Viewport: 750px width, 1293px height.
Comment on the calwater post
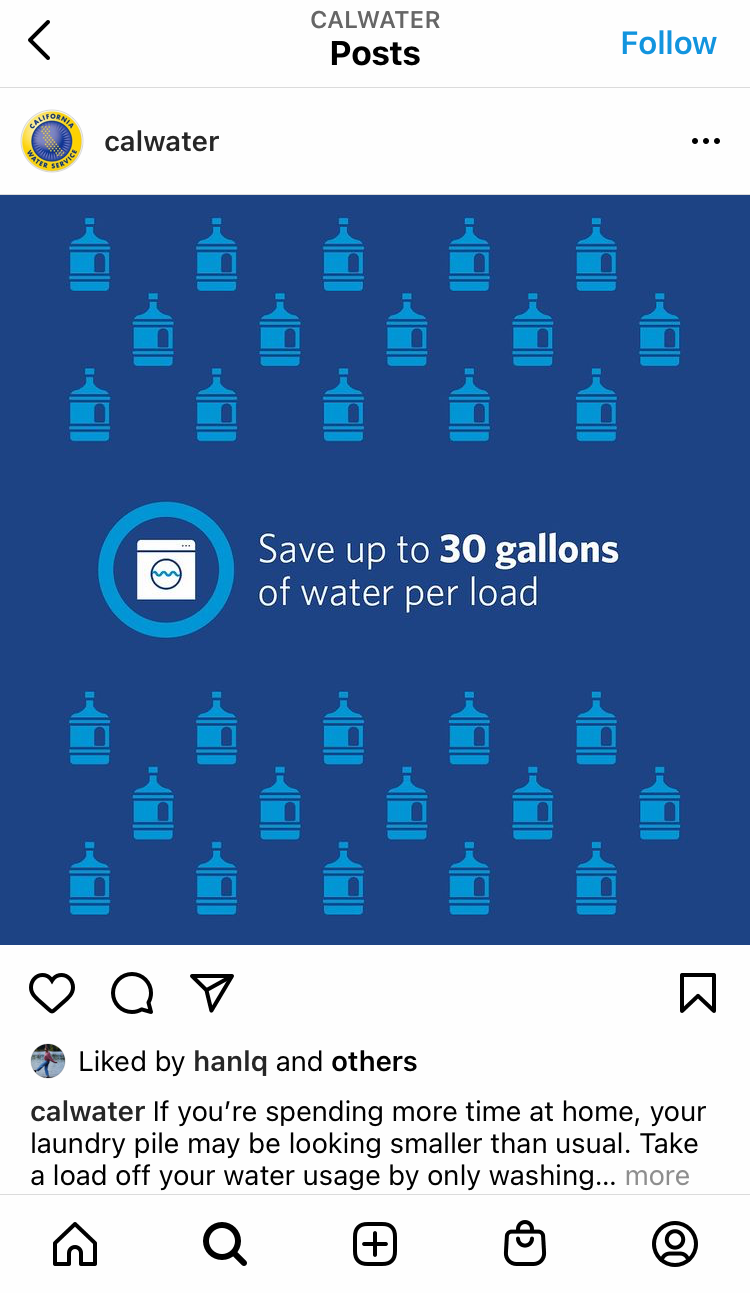point(132,993)
